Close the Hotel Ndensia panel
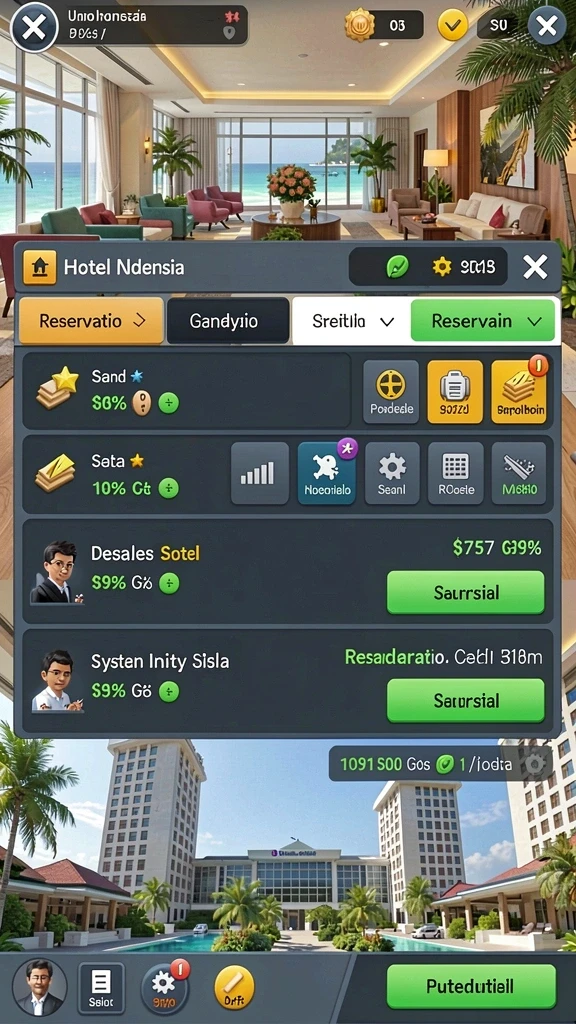This screenshot has width=576, height=1024. click(535, 267)
